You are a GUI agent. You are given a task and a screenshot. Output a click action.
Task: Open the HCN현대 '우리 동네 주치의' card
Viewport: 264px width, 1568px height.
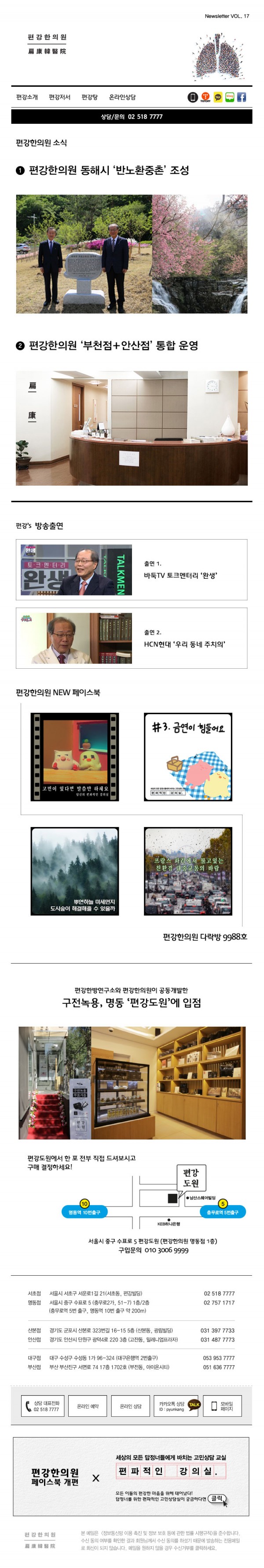[132, 638]
